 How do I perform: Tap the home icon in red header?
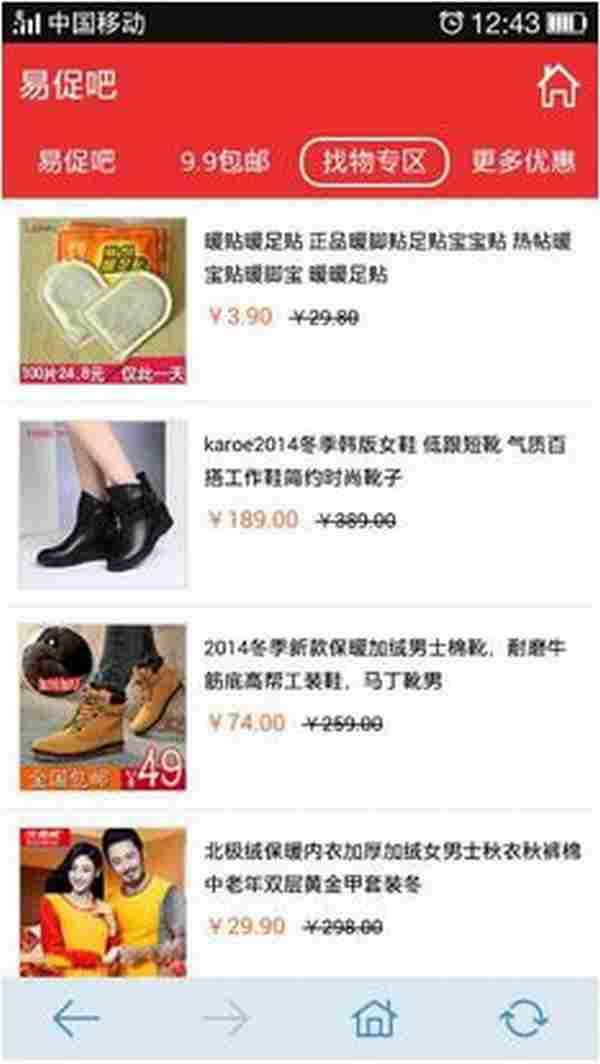(x=558, y=87)
